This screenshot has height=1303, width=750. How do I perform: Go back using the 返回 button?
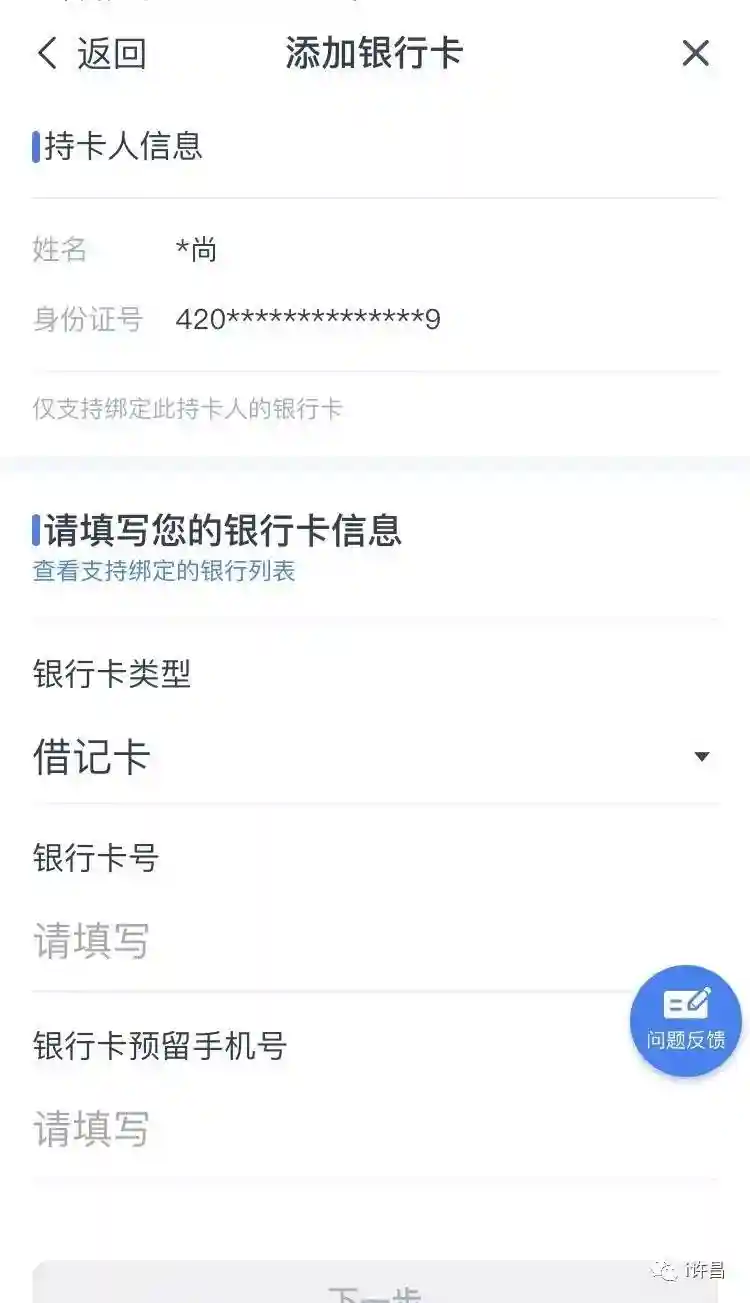pyautogui.click(x=92, y=54)
